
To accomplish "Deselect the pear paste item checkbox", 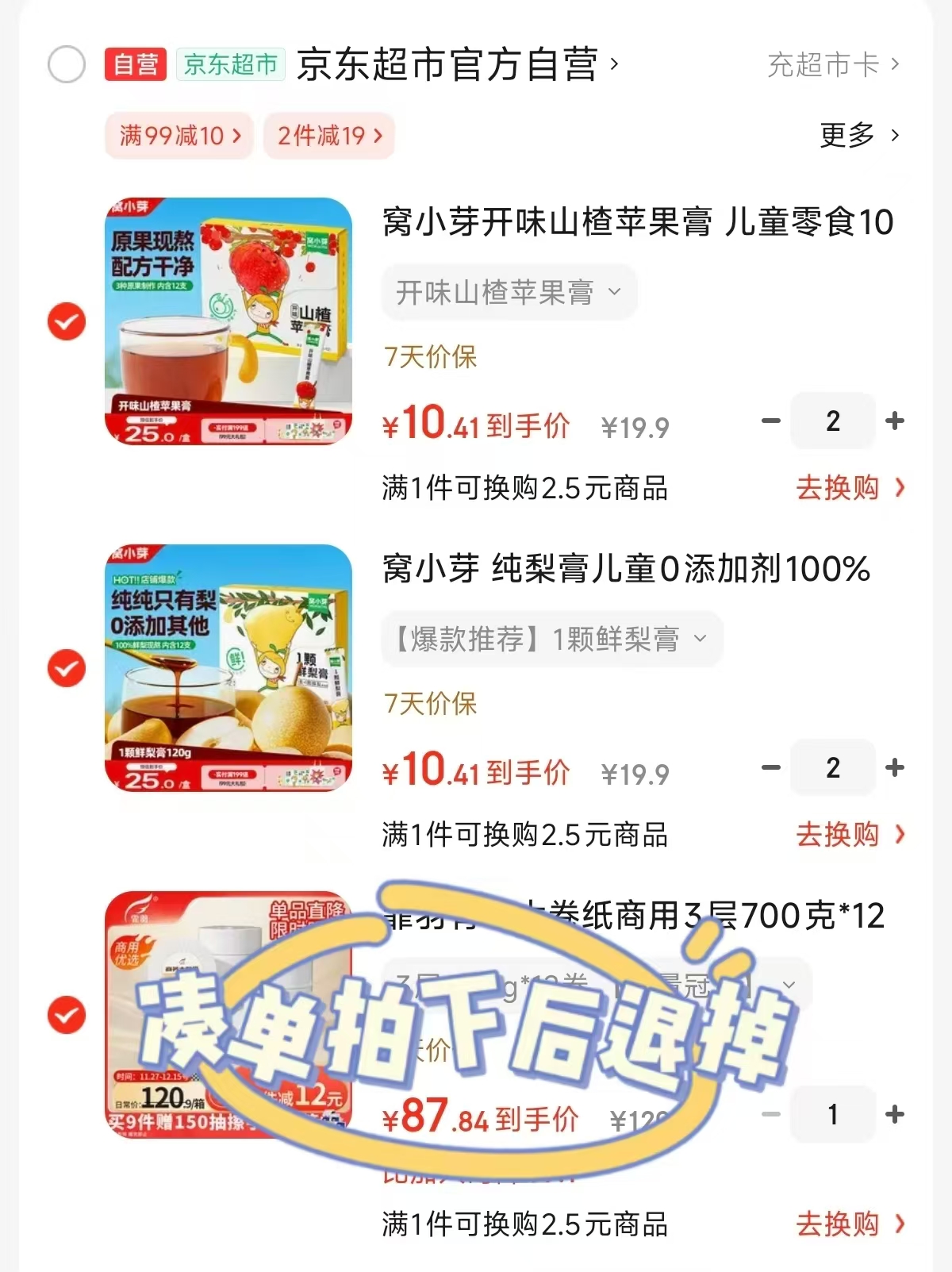I will (65, 669).
